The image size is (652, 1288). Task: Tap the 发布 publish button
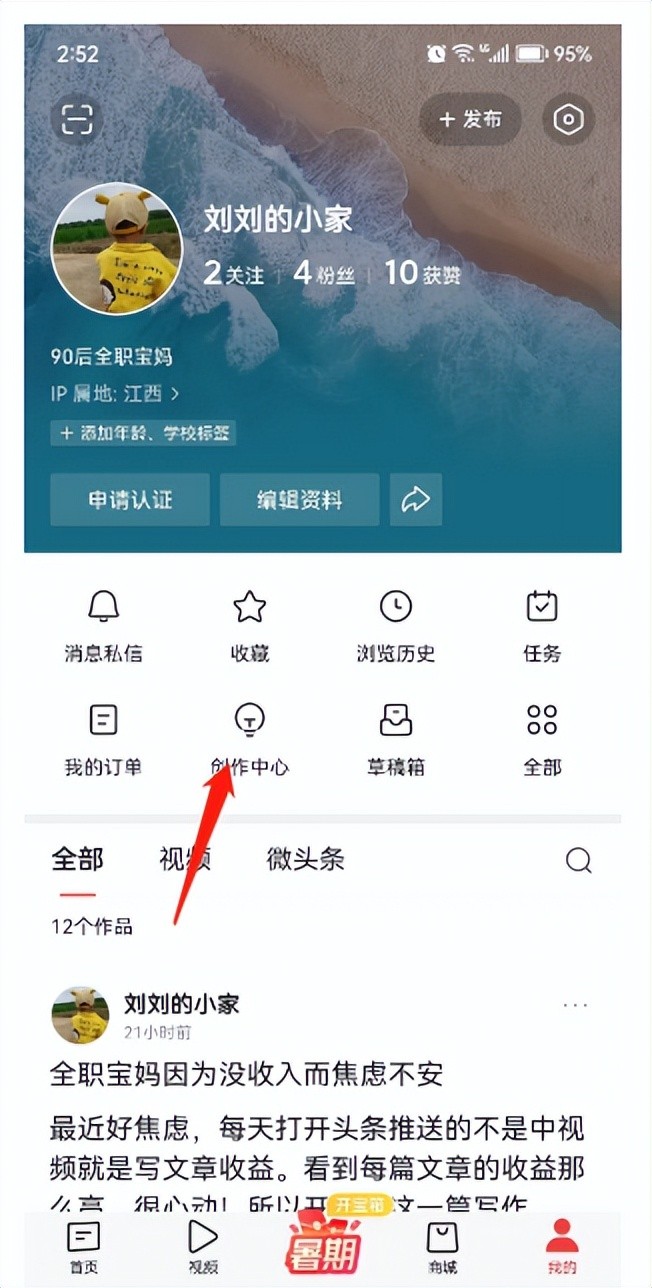(470, 120)
